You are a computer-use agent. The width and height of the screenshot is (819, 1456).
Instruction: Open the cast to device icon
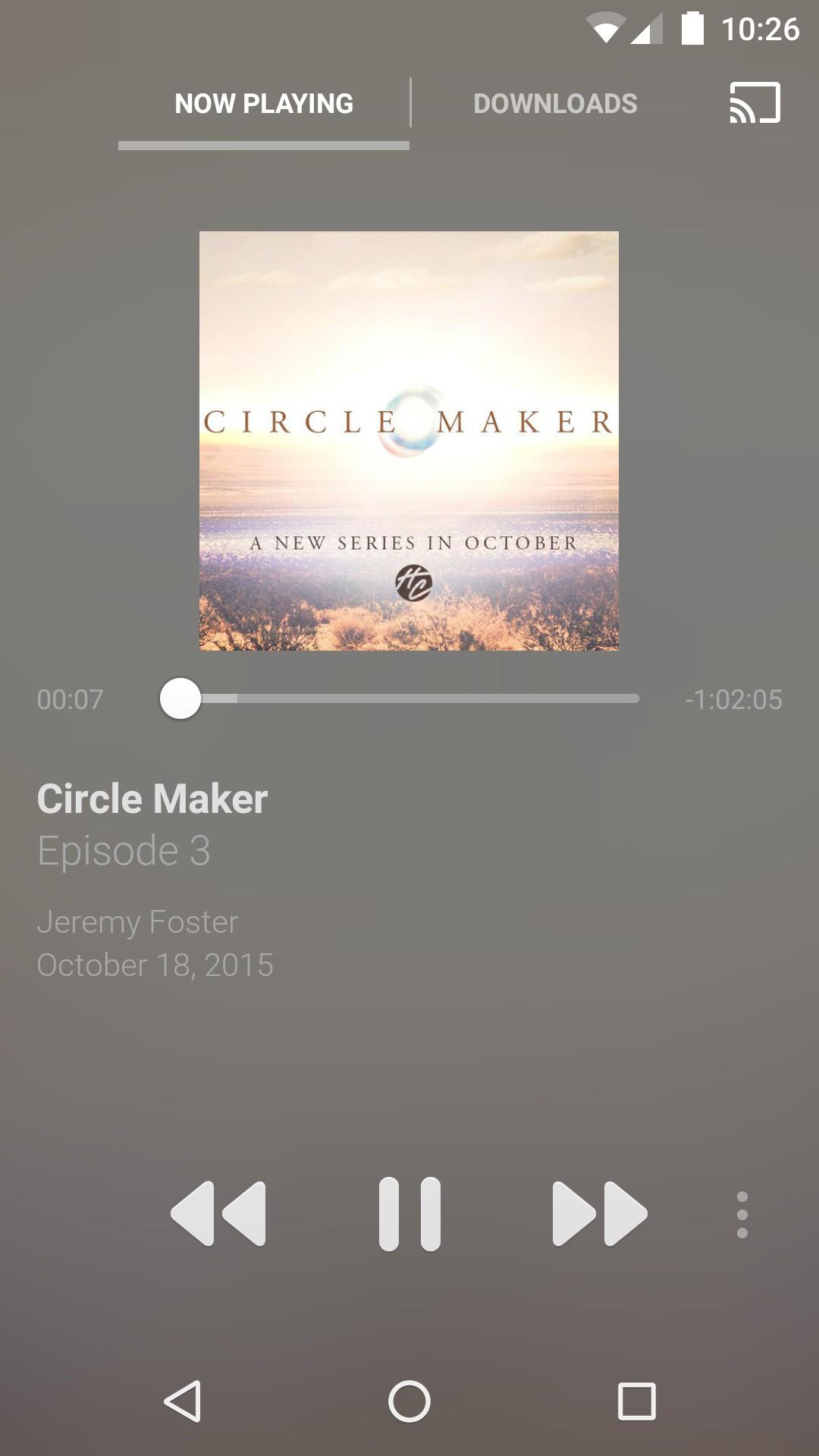755,103
